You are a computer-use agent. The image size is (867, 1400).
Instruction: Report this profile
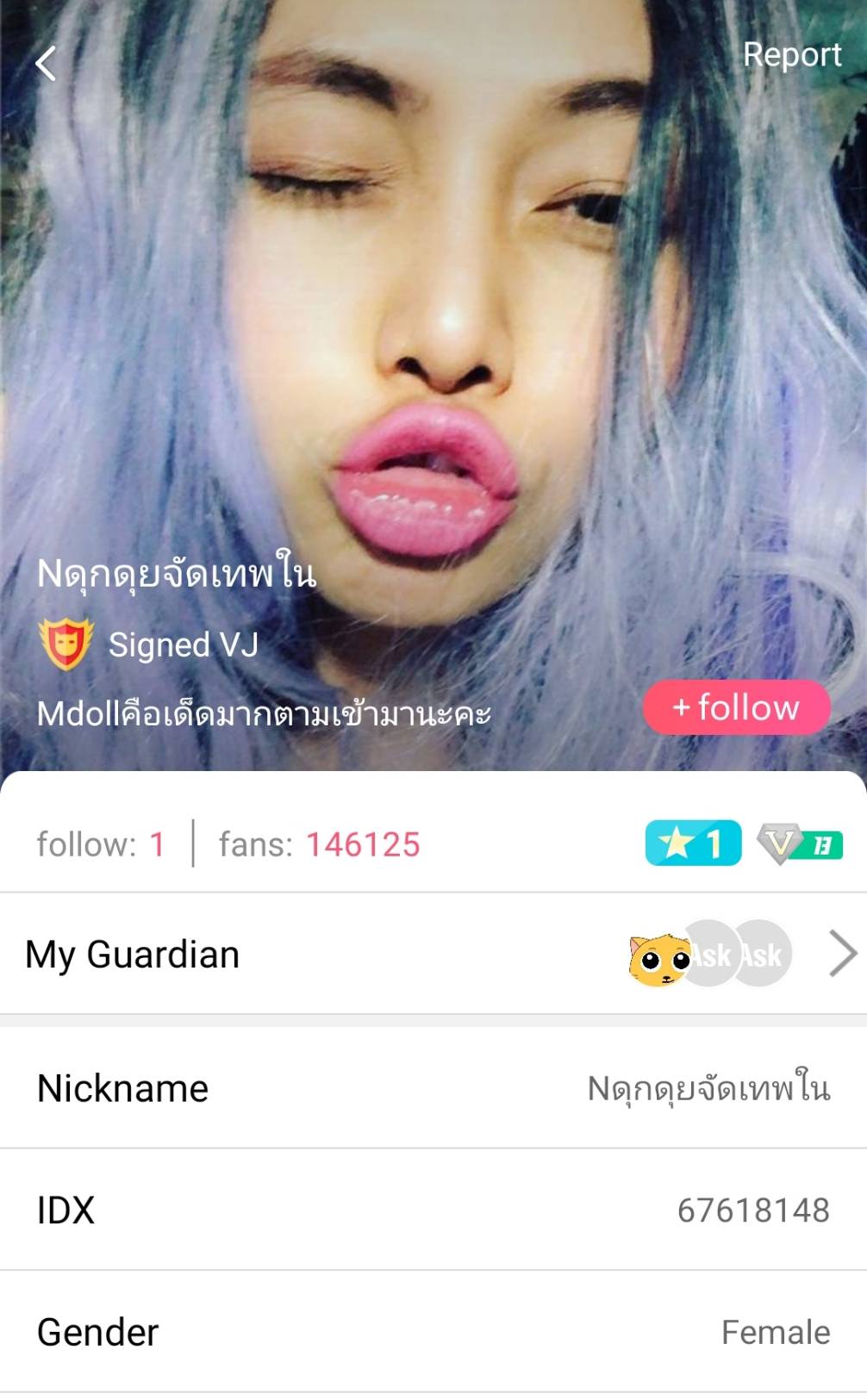tap(791, 55)
